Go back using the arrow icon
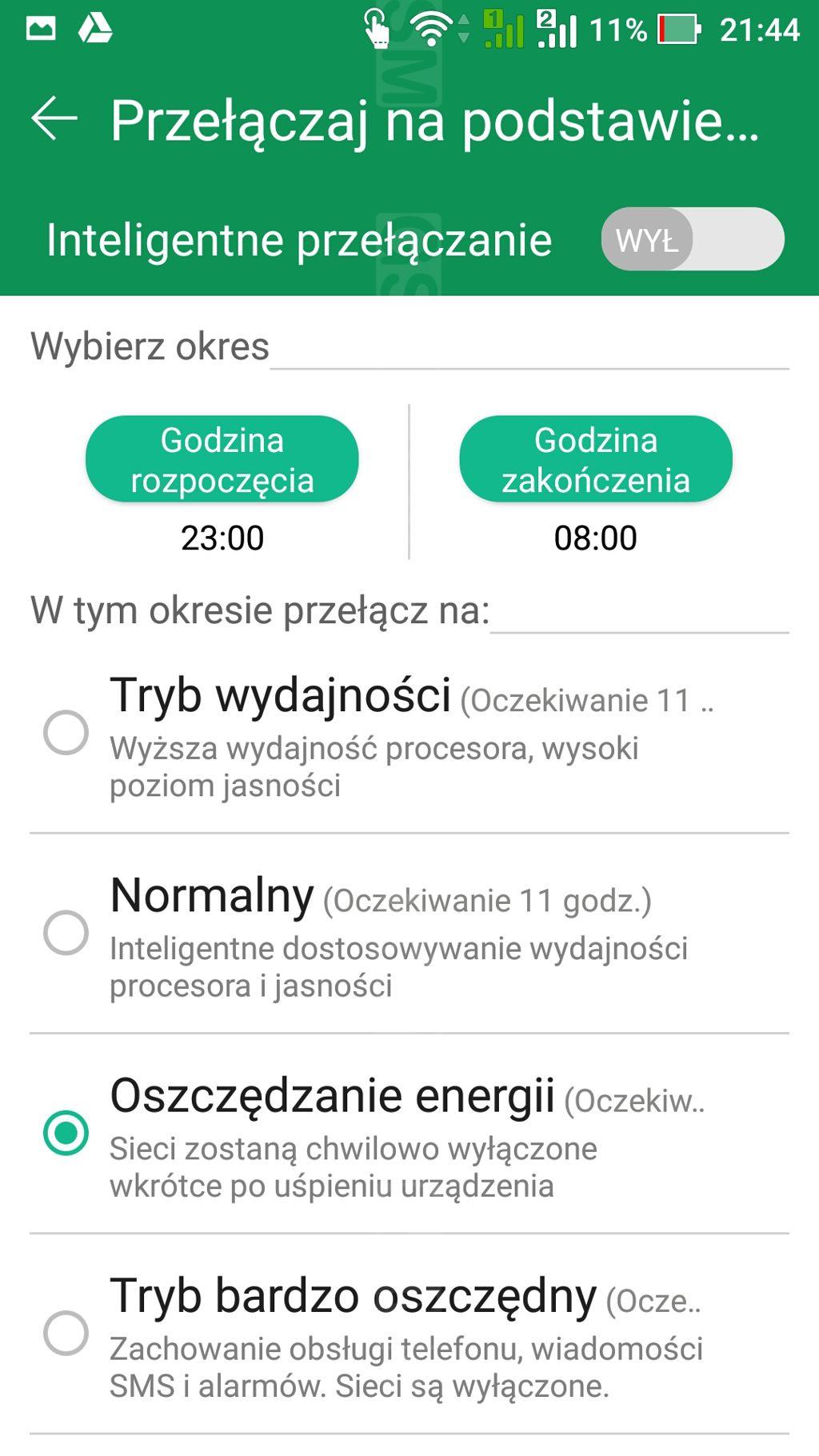Image resolution: width=819 pixels, height=1456 pixels. 54,118
